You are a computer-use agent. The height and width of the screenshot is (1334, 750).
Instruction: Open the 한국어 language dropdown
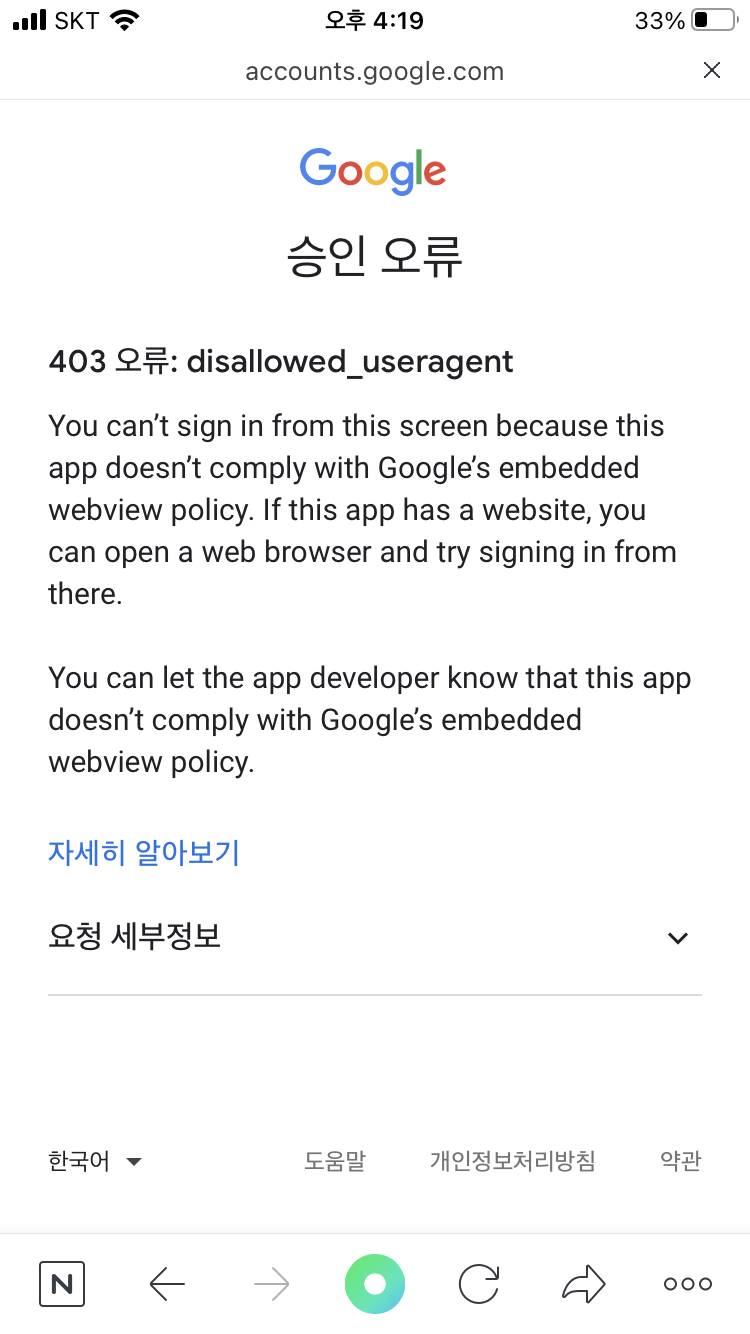click(x=96, y=1161)
